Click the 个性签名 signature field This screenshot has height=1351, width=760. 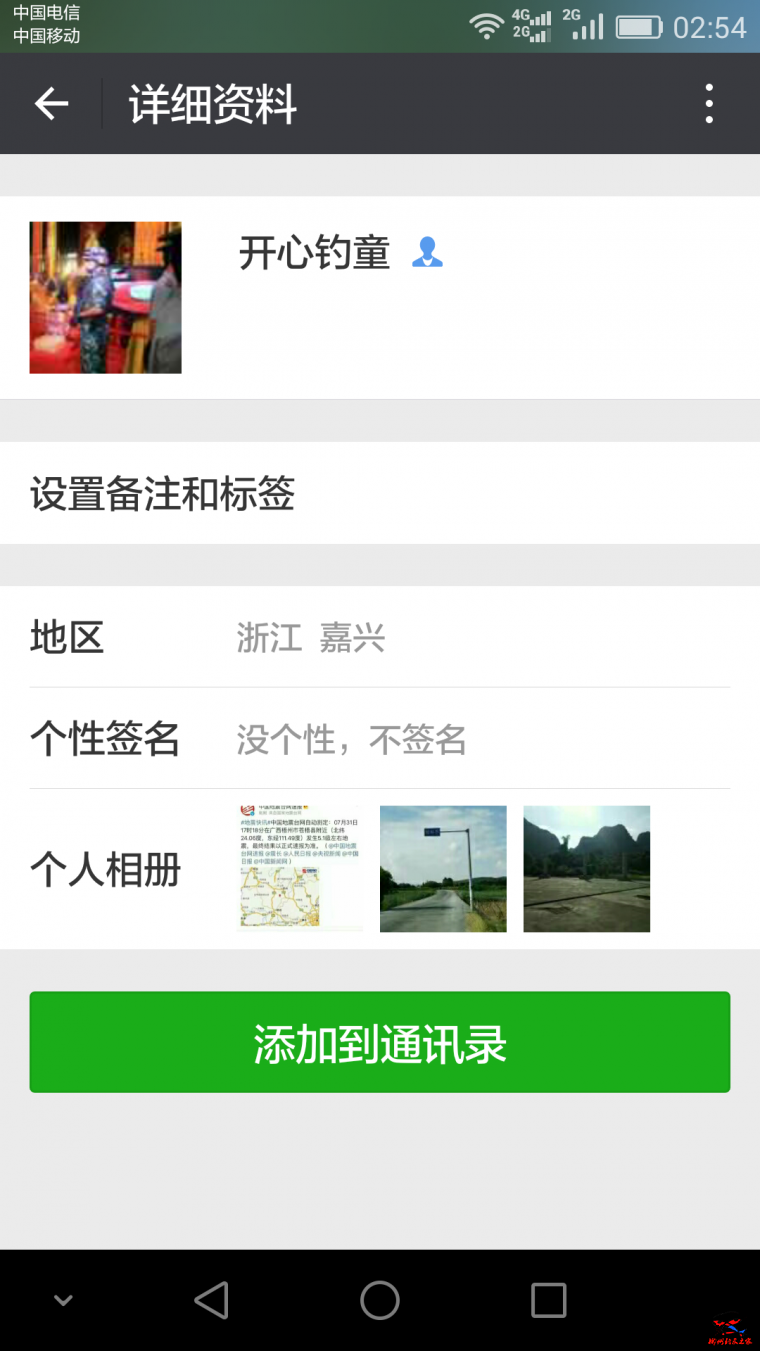point(380,739)
